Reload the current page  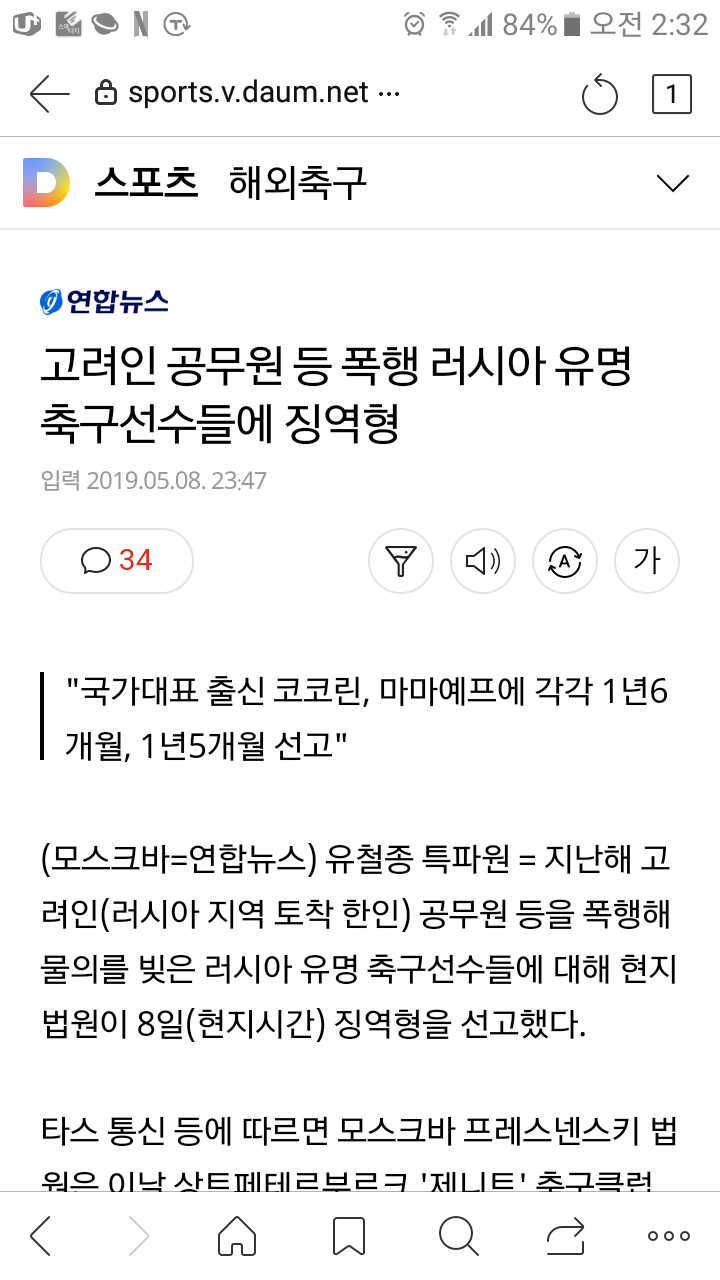[x=600, y=95]
